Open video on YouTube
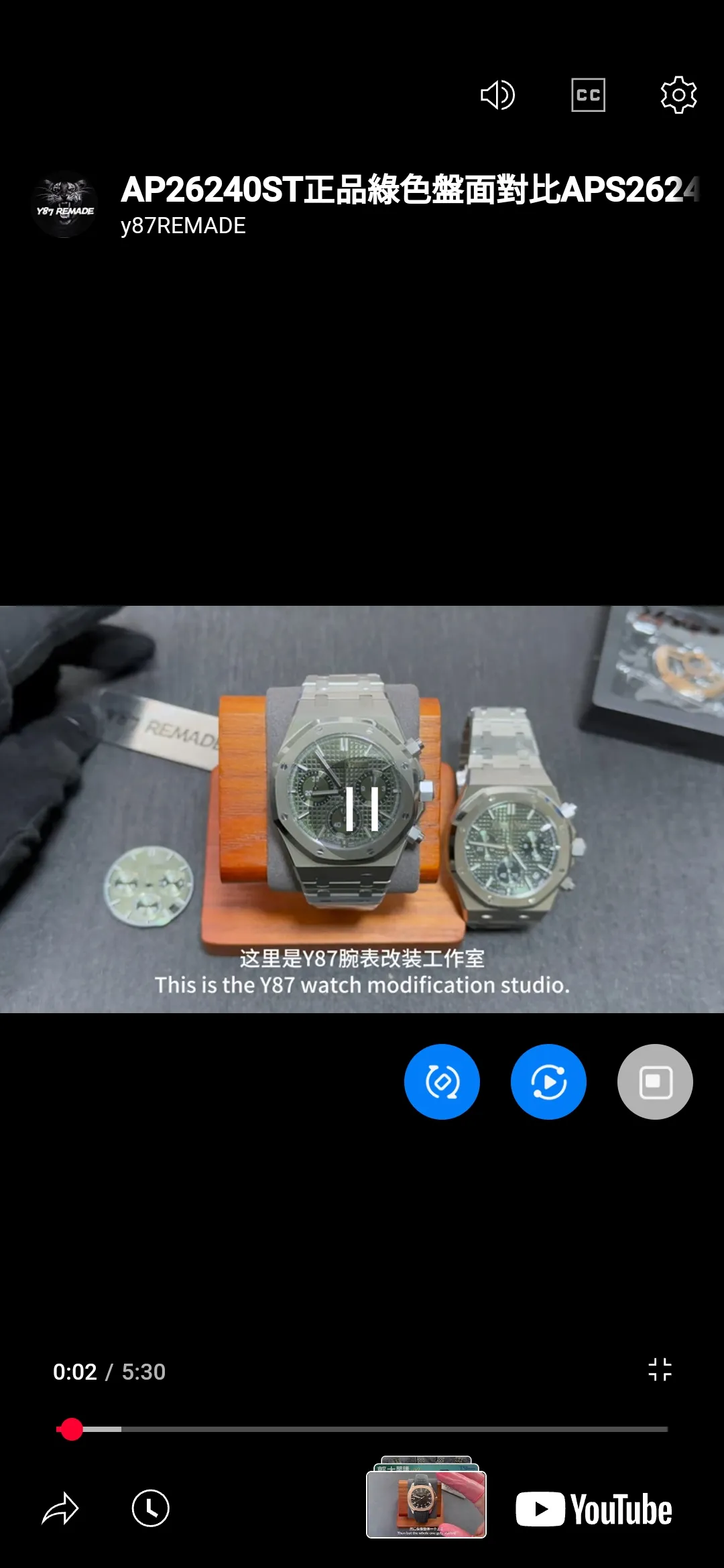Image resolution: width=724 pixels, height=1568 pixels. tap(594, 1509)
